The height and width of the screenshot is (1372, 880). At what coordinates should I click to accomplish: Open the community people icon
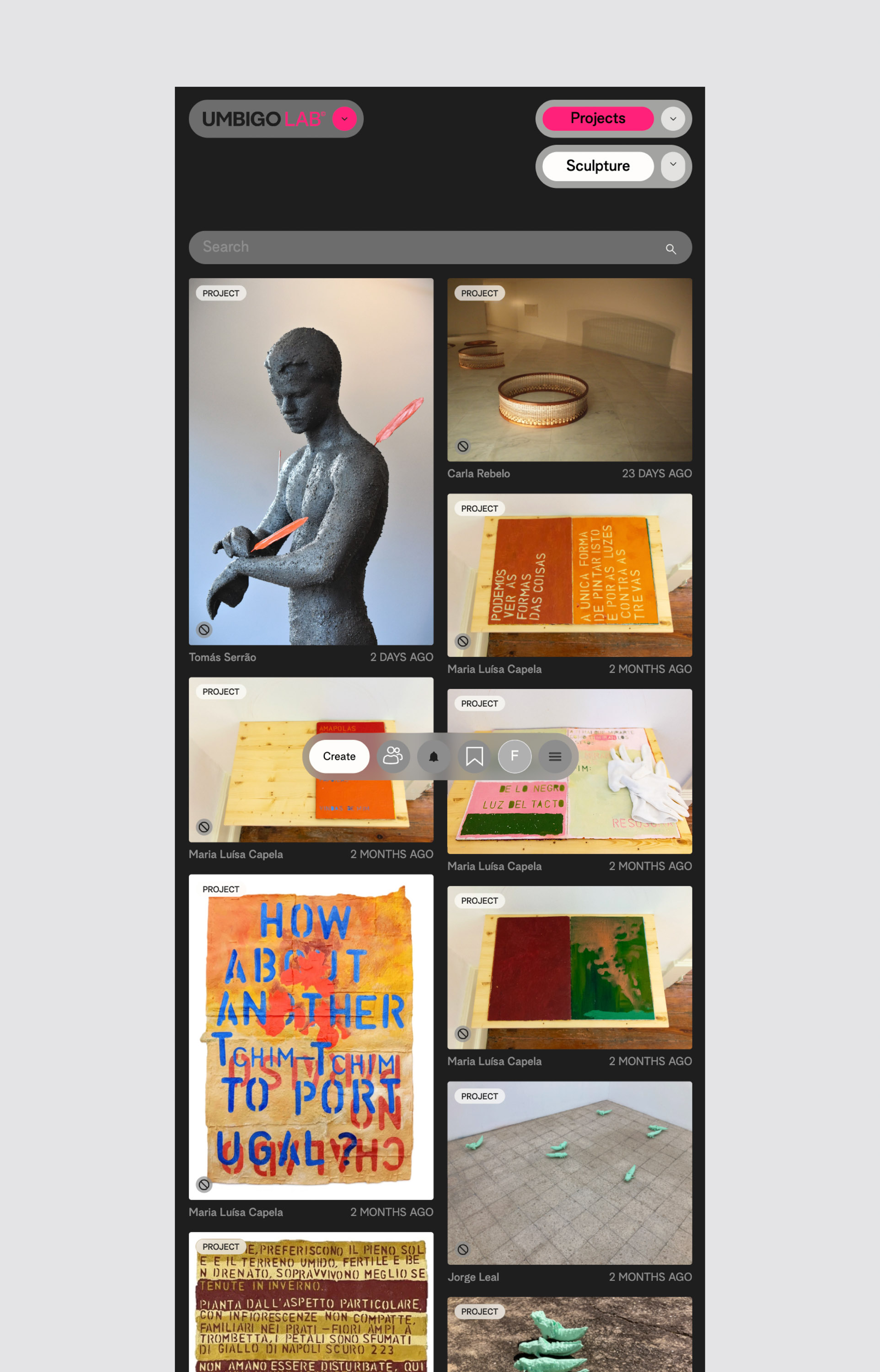coord(393,756)
